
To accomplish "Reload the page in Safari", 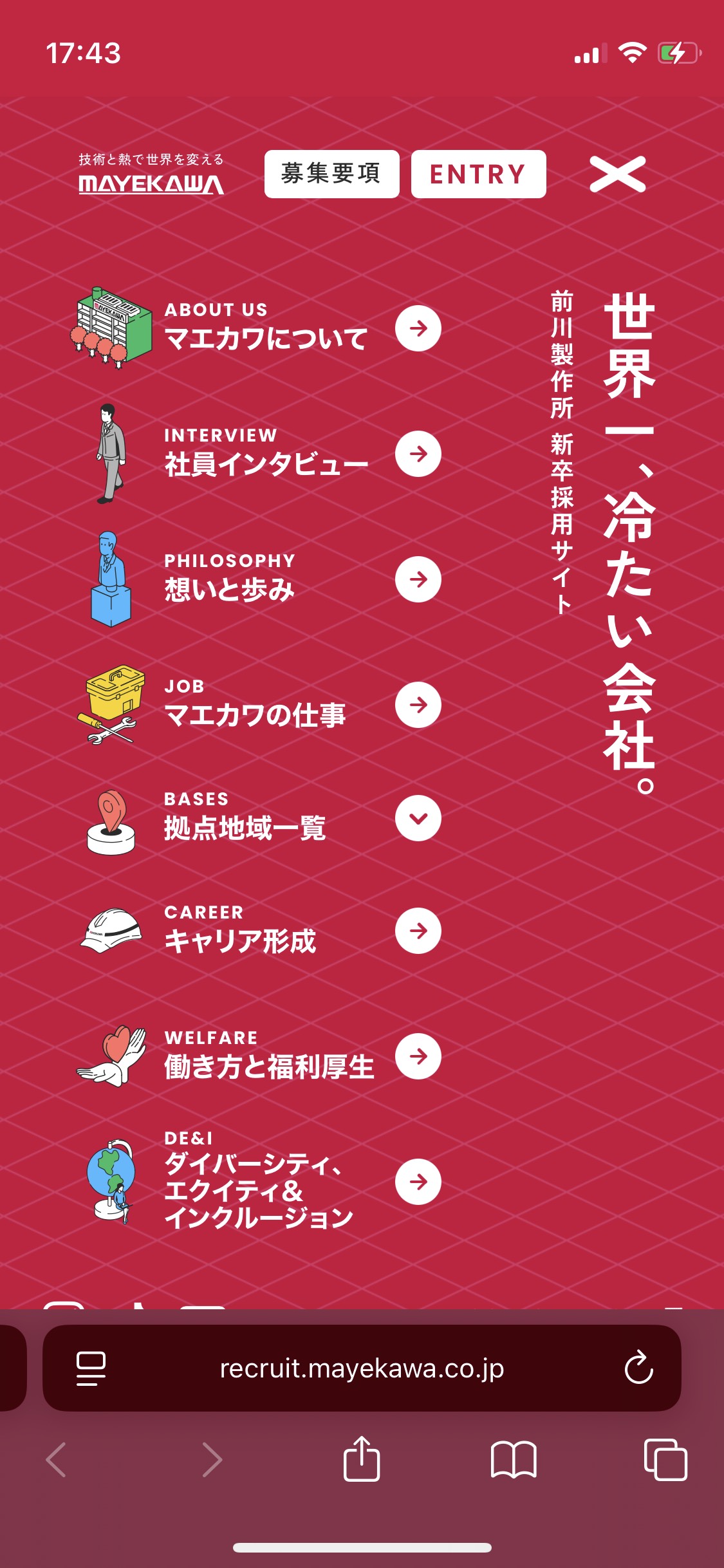I will (638, 1368).
